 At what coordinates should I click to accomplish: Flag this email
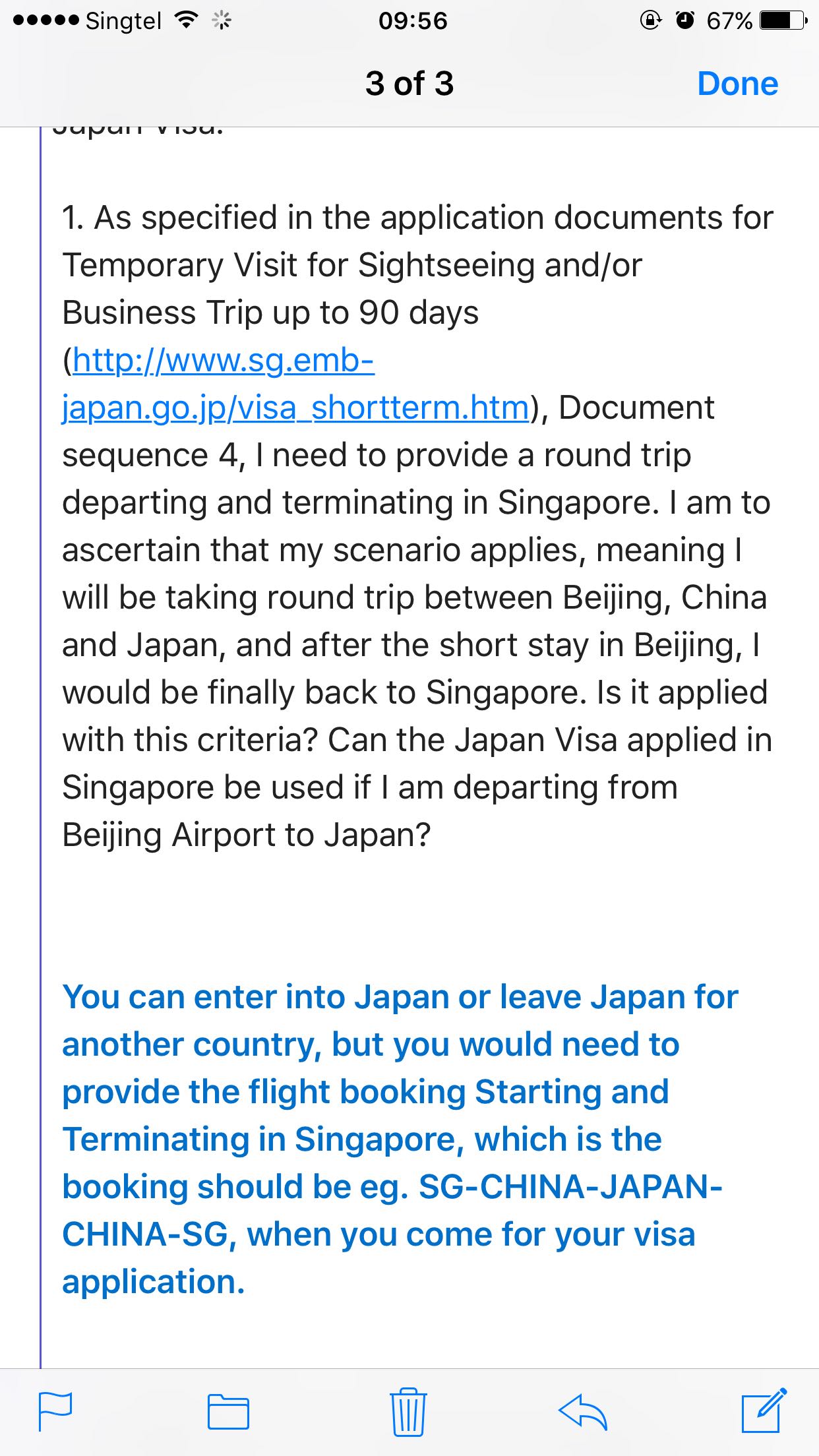coord(55,1411)
